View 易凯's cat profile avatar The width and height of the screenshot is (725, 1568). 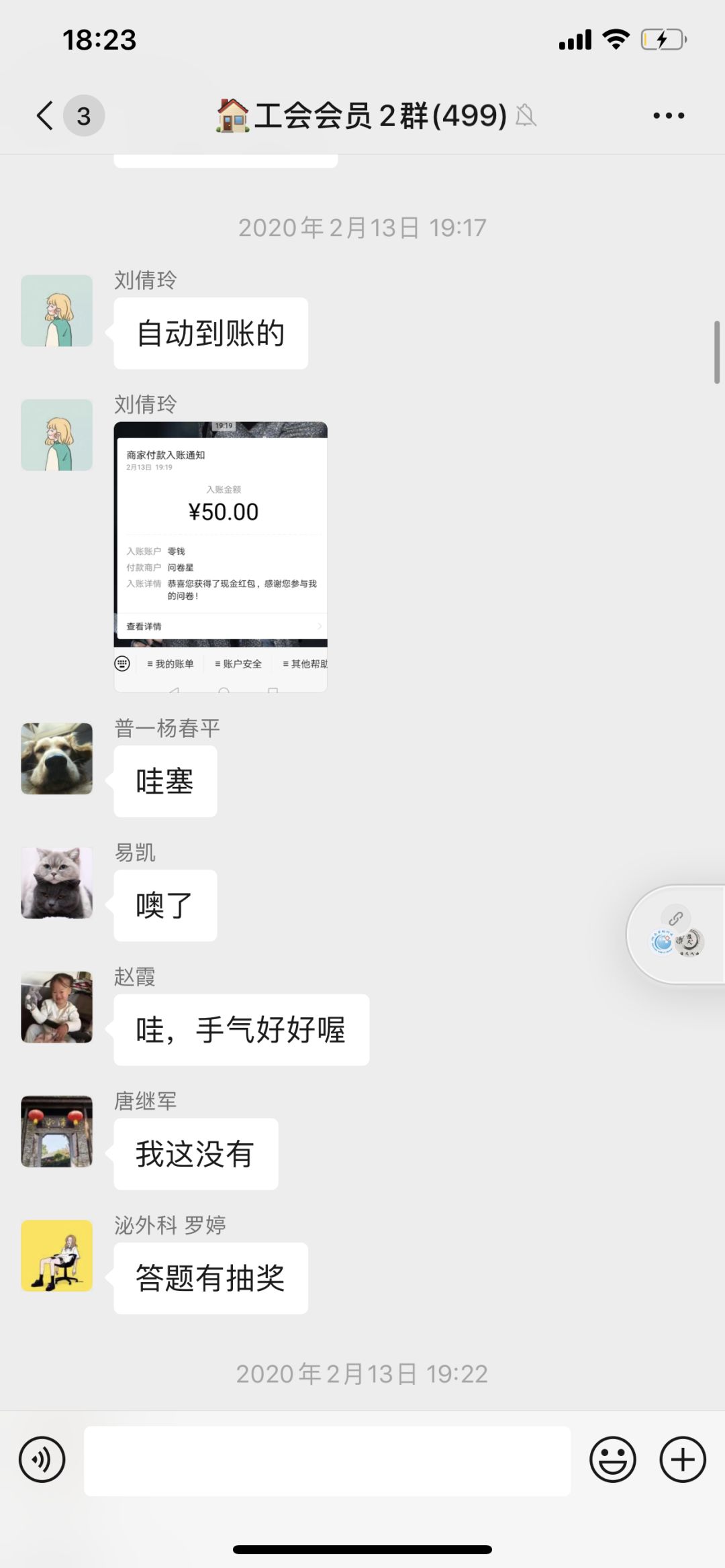tap(57, 882)
